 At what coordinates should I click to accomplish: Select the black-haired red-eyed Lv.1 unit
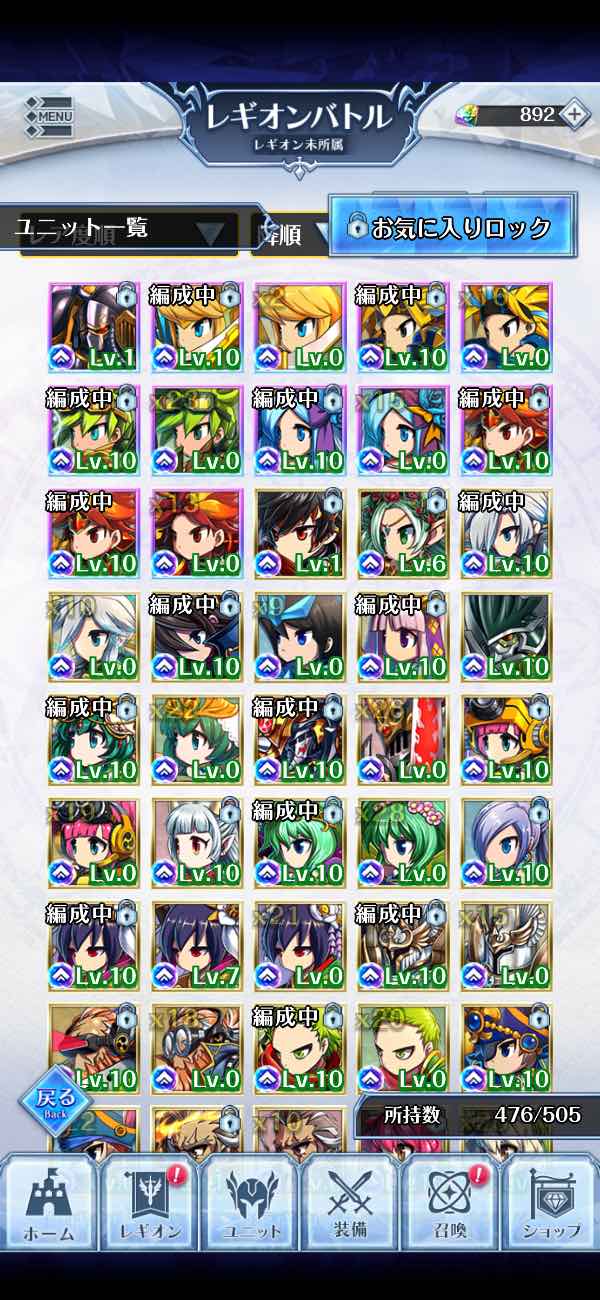(x=299, y=535)
